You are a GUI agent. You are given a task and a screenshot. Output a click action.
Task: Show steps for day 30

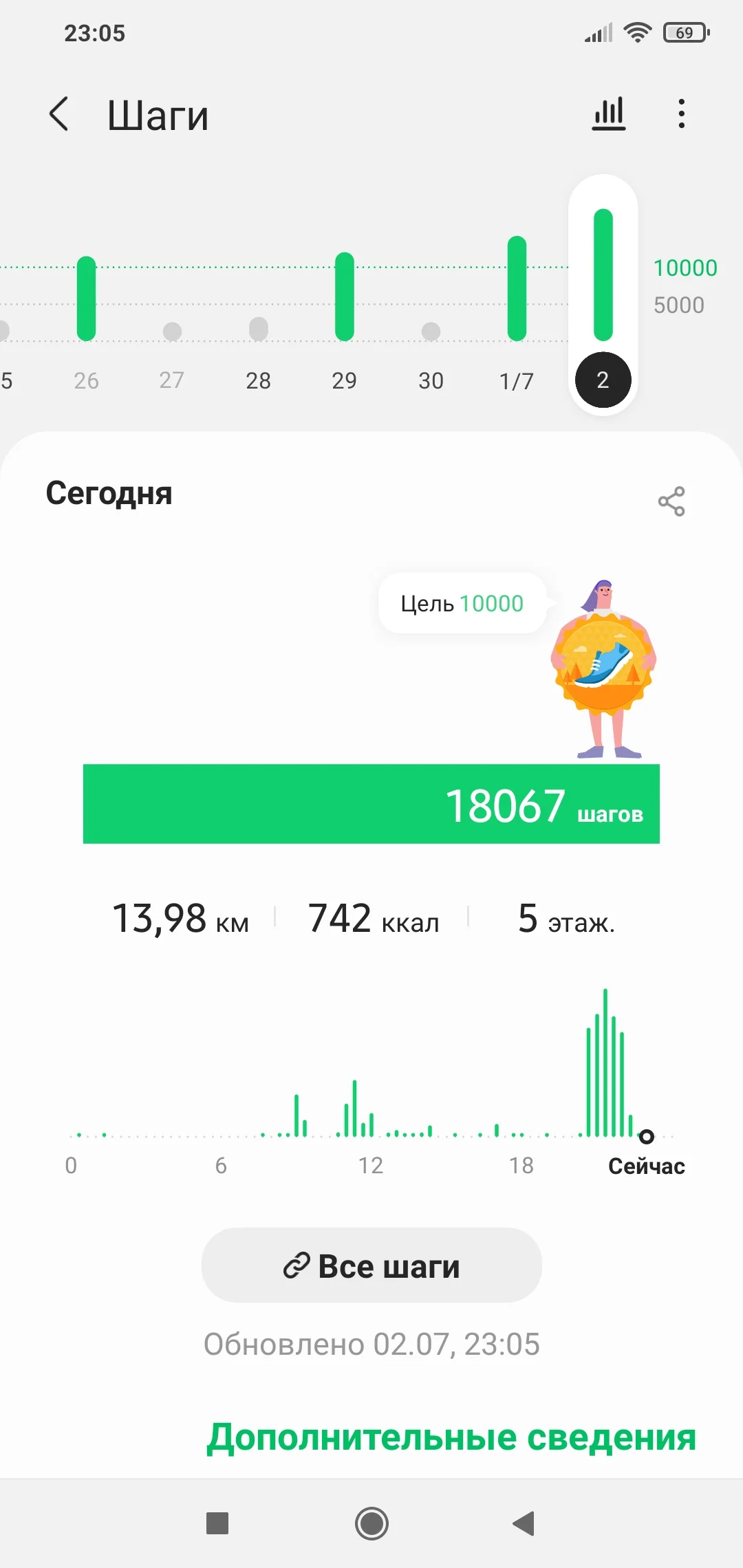(x=431, y=344)
